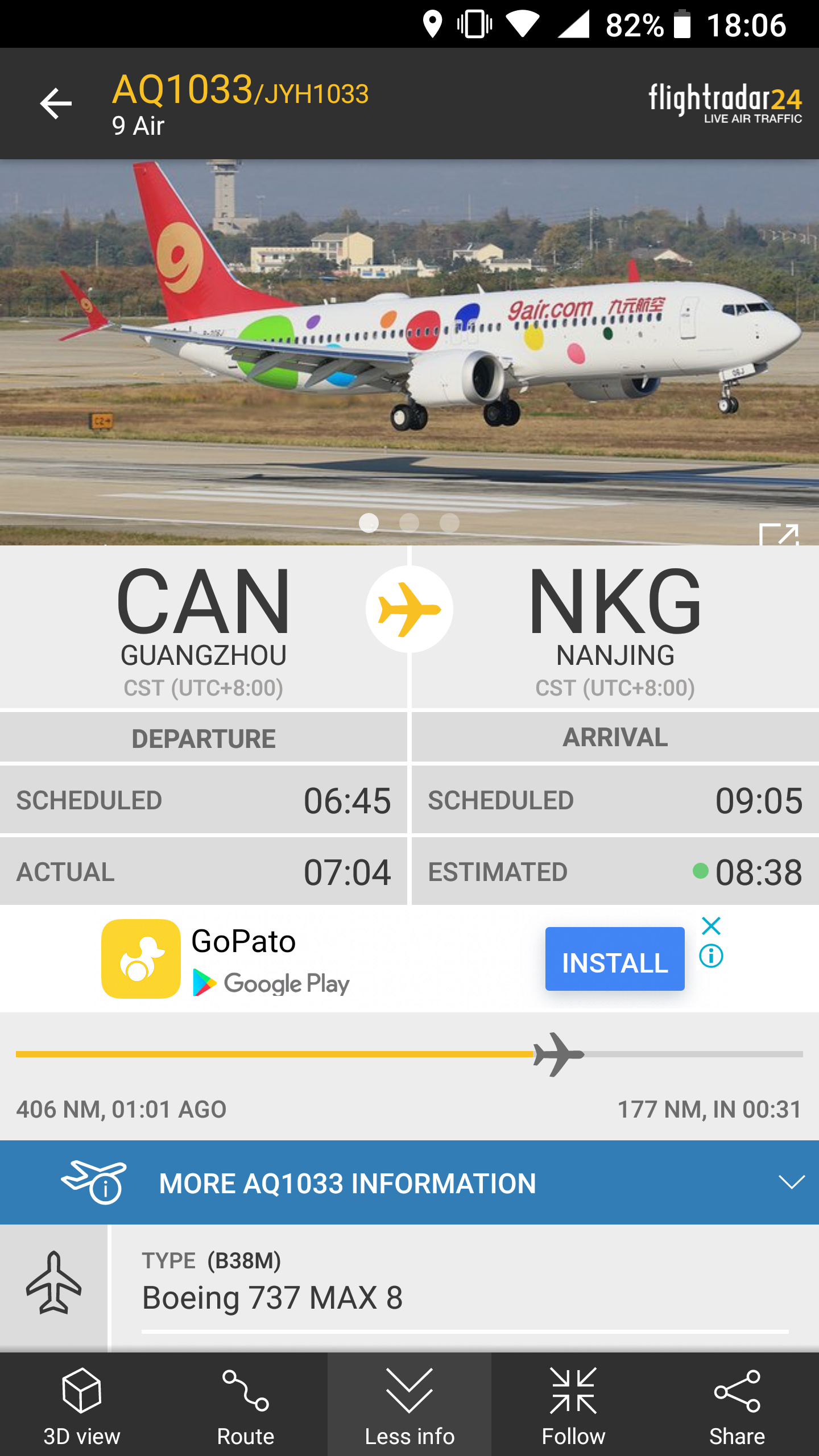Collapse More AQ1033 Information section

(791, 1182)
